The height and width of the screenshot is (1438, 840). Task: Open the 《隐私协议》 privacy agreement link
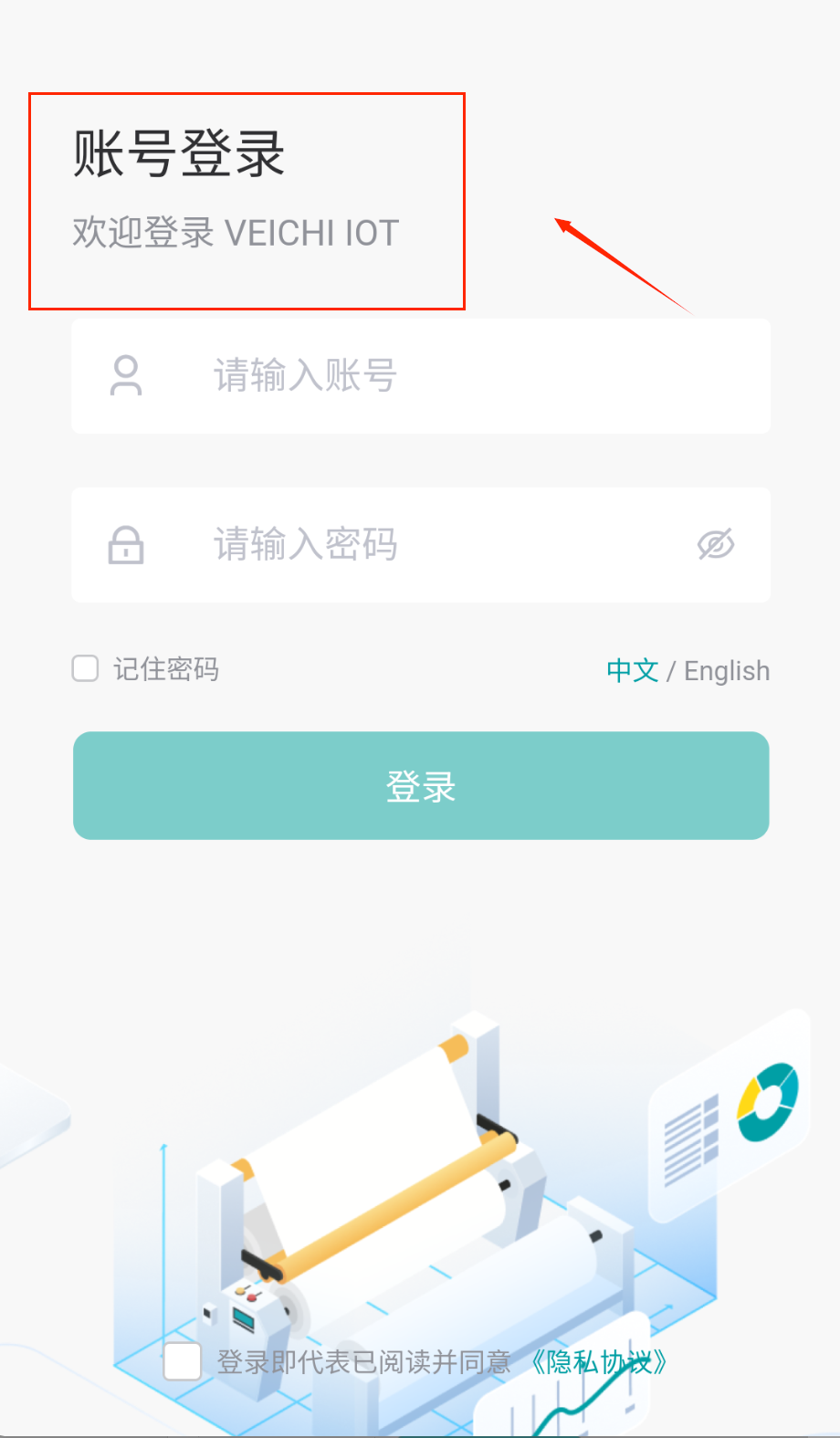pos(599,1362)
